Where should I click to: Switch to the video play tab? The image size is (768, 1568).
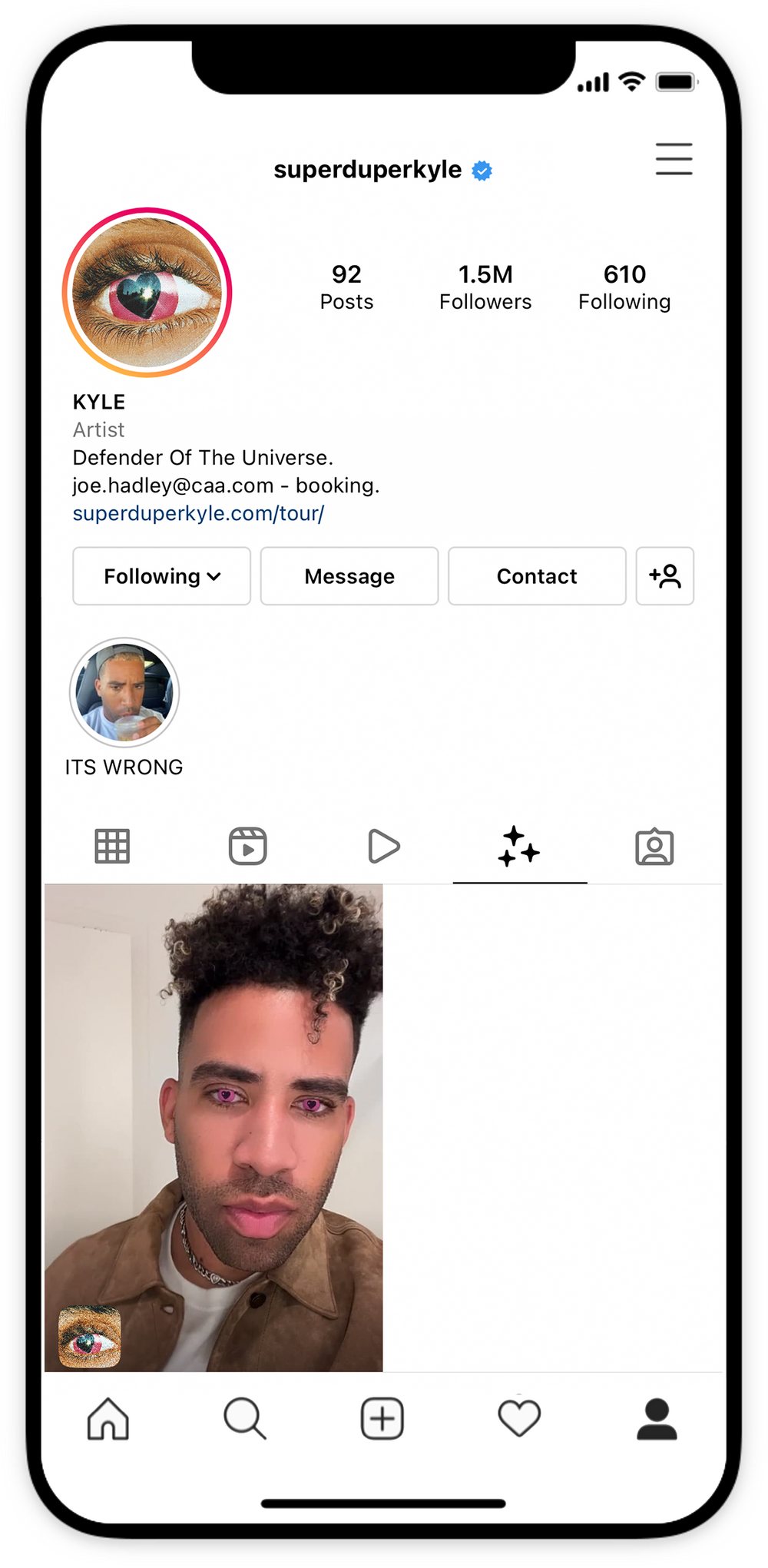coord(383,847)
